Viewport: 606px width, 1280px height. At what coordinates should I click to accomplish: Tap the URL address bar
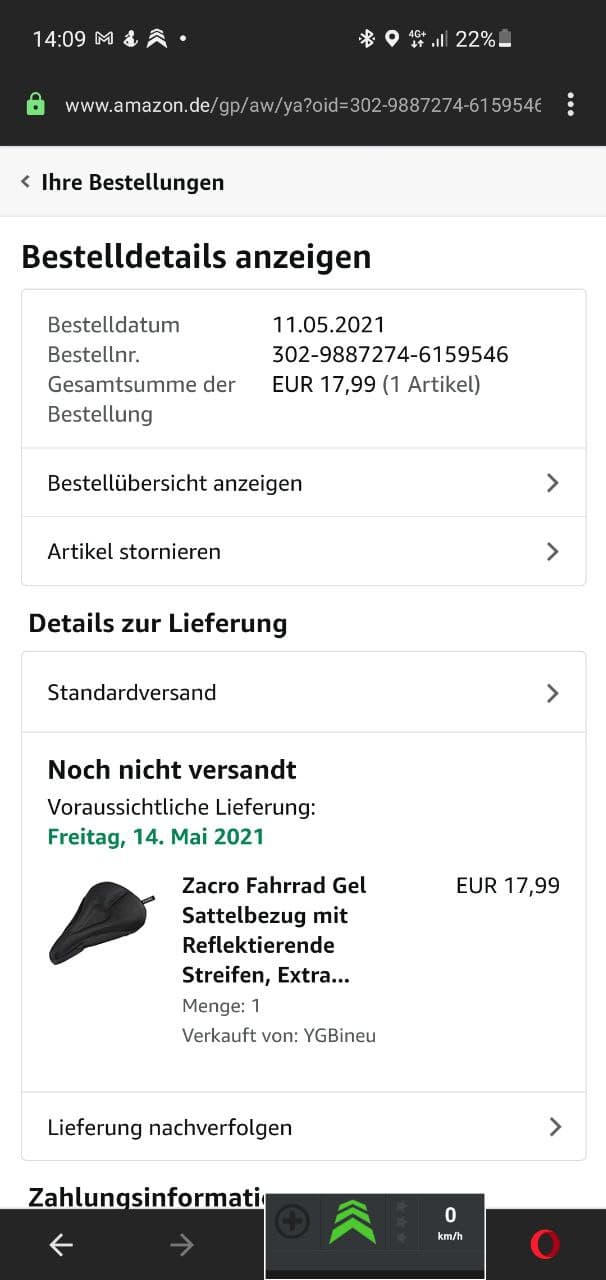pyautogui.click(x=302, y=104)
